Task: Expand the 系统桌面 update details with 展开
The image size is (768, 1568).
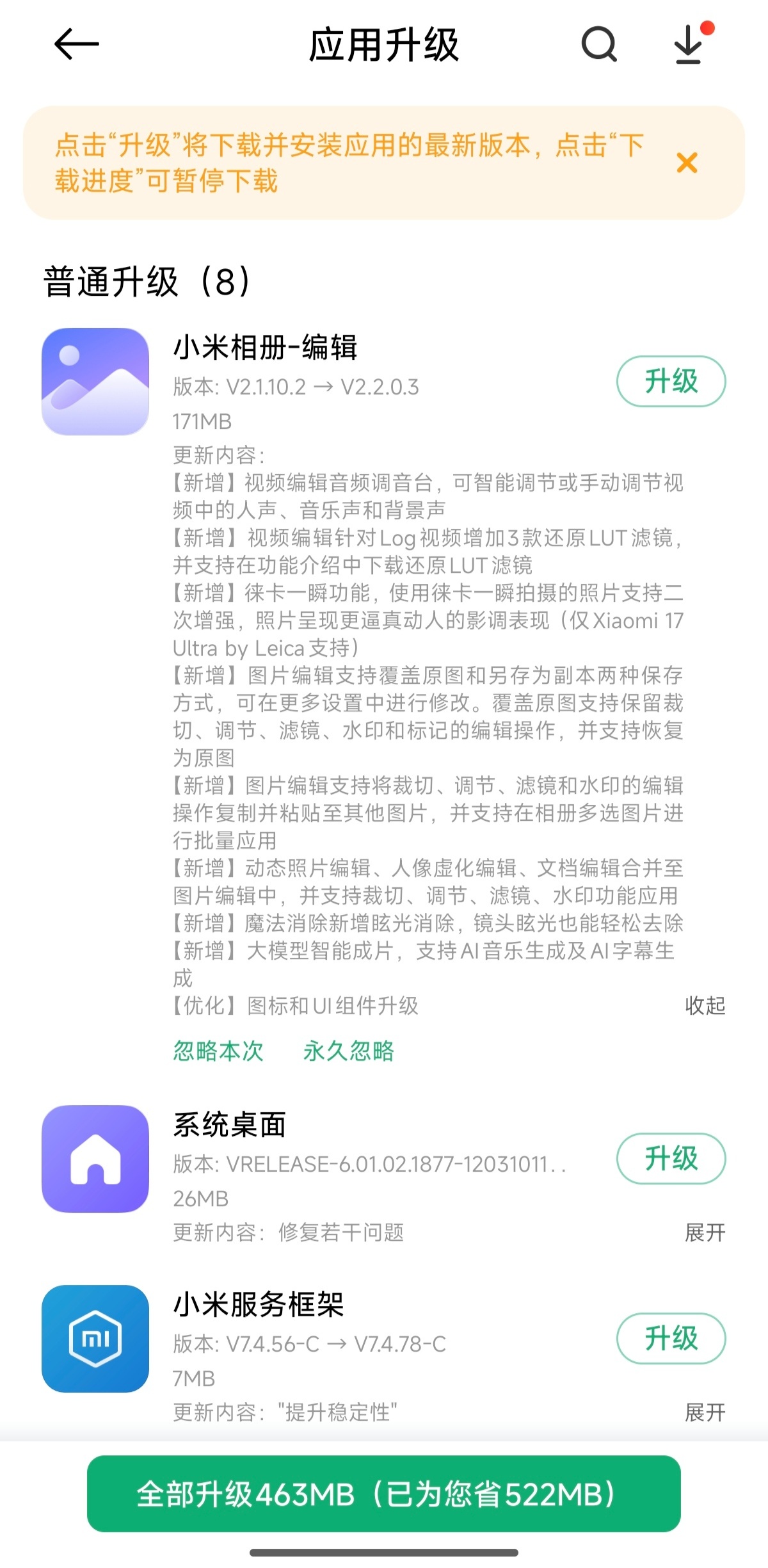Action: (x=705, y=1232)
